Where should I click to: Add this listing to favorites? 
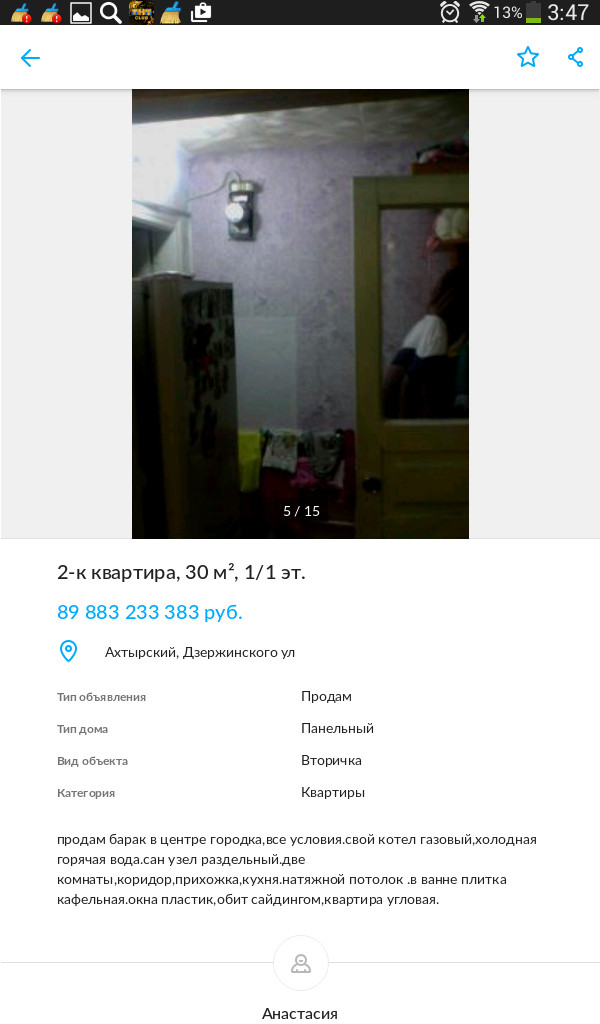click(x=528, y=58)
